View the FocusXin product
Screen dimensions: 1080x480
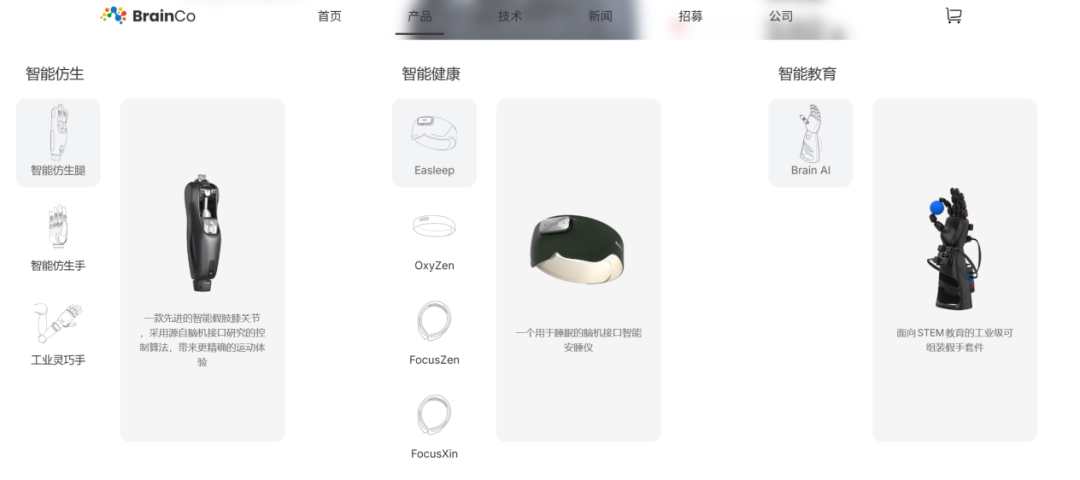434,427
